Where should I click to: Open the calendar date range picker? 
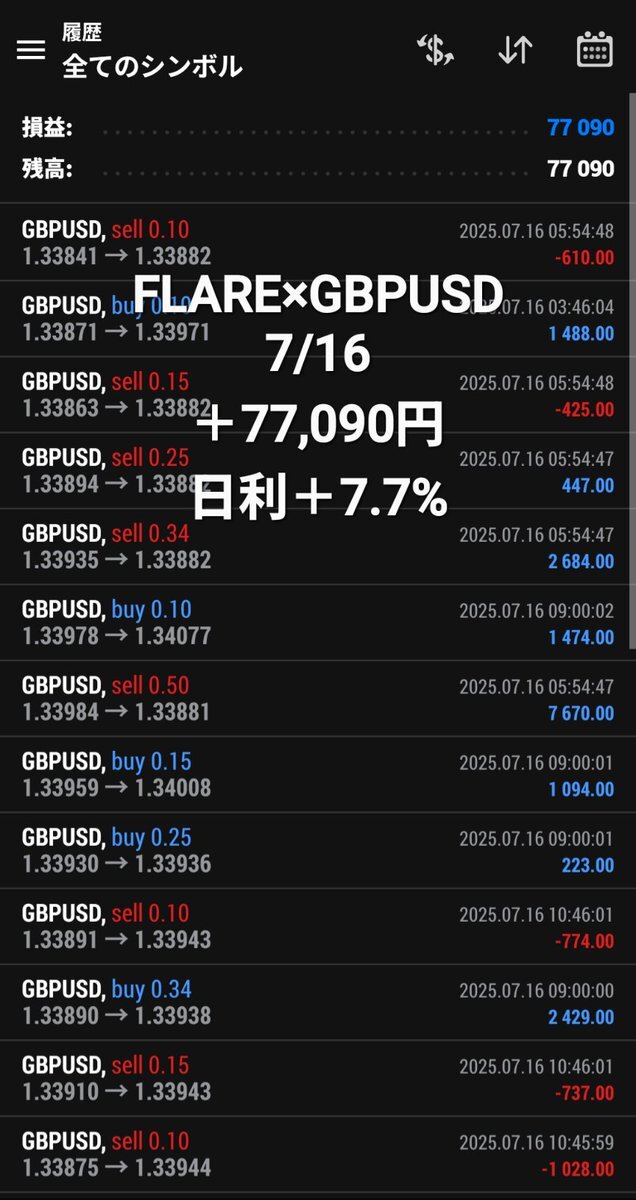pos(595,50)
